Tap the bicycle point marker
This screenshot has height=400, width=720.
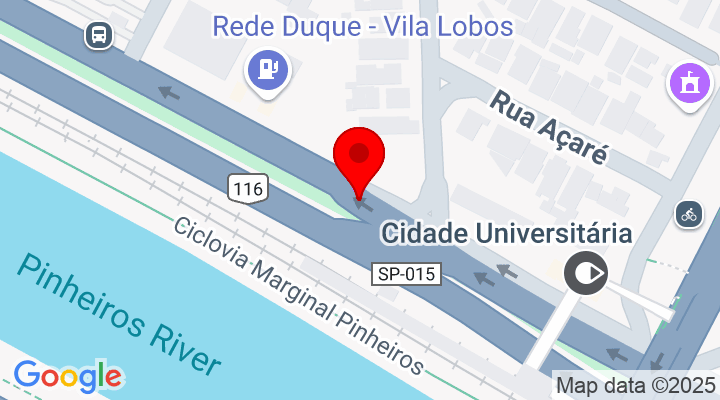pos(688,213)
